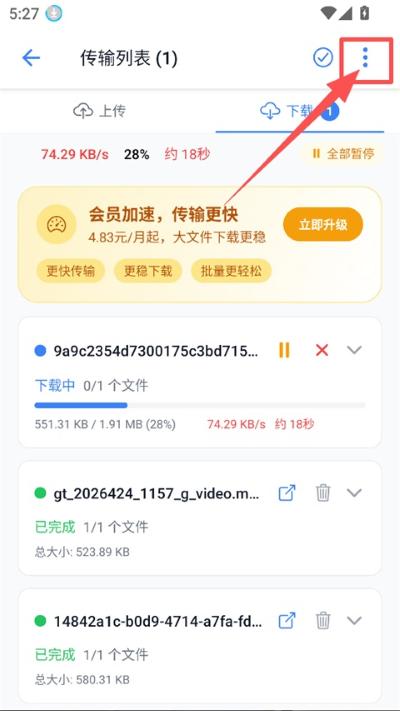This screenshot has width=400, height=711.
Task: Expand the 9a9c2354d7300175c3bd715 item details
Action: point(354,350)
